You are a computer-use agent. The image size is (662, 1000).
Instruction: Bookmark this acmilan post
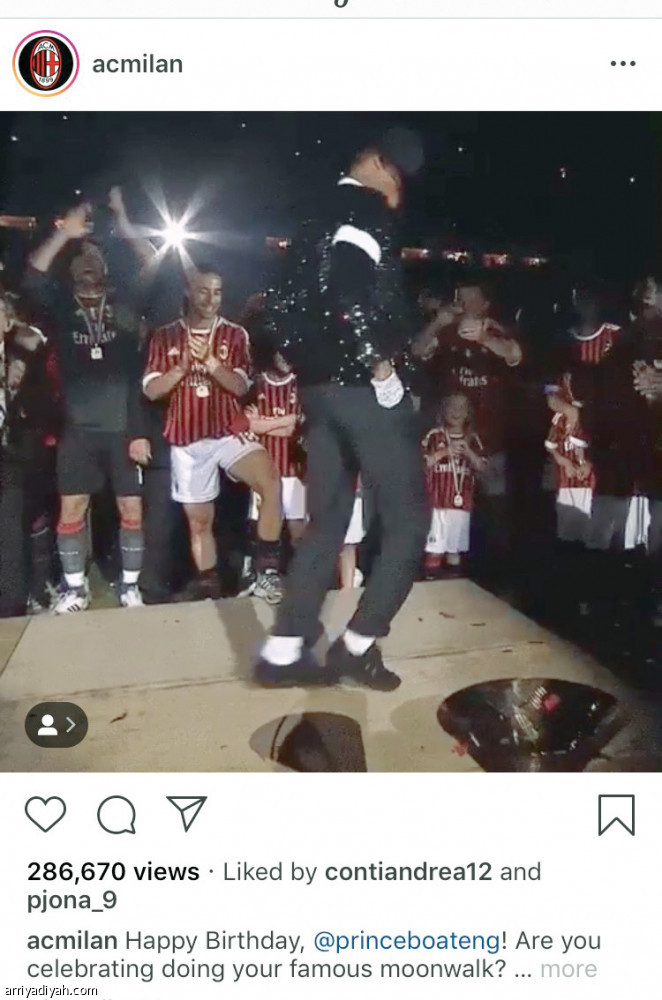(x=616, y=815)
